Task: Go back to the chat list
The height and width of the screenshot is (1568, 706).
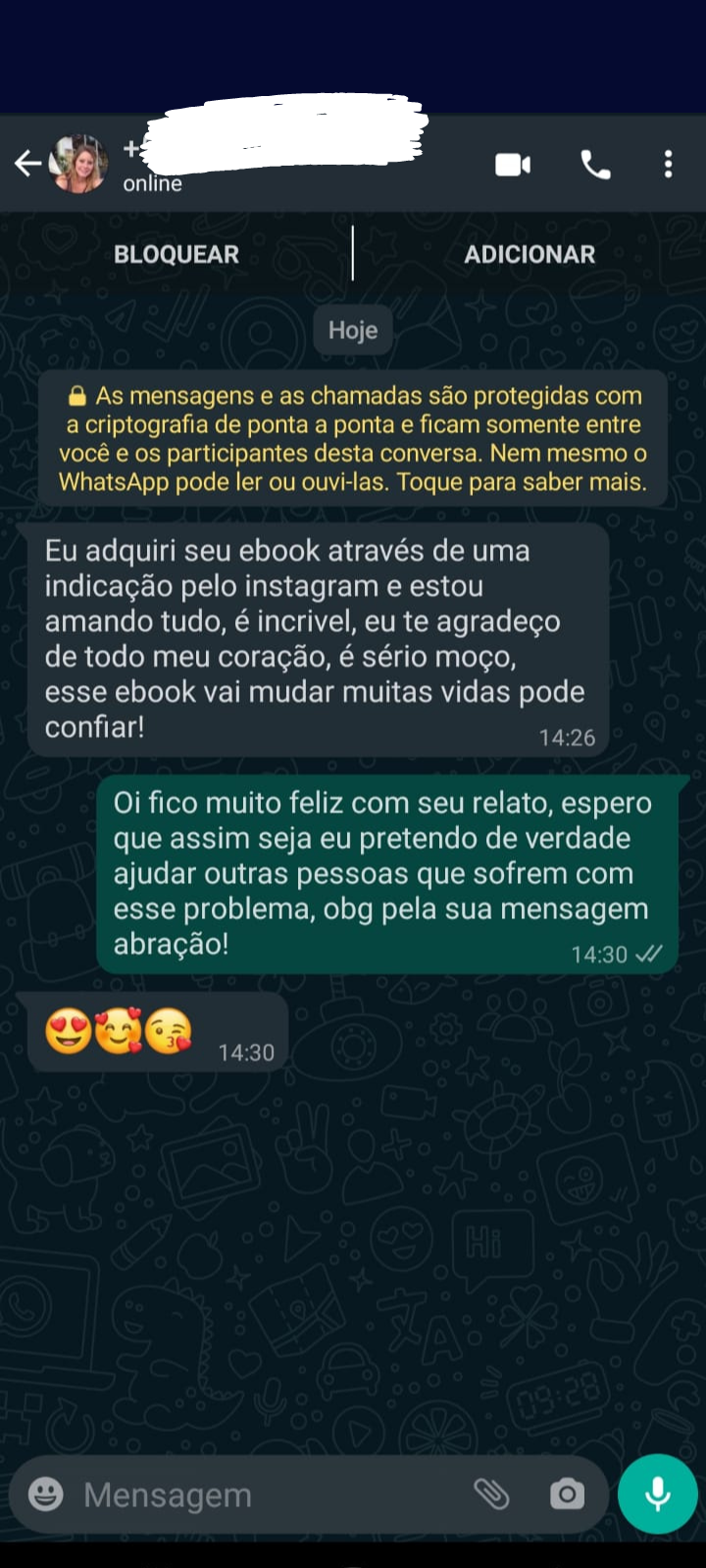Action: pos(27,164)
